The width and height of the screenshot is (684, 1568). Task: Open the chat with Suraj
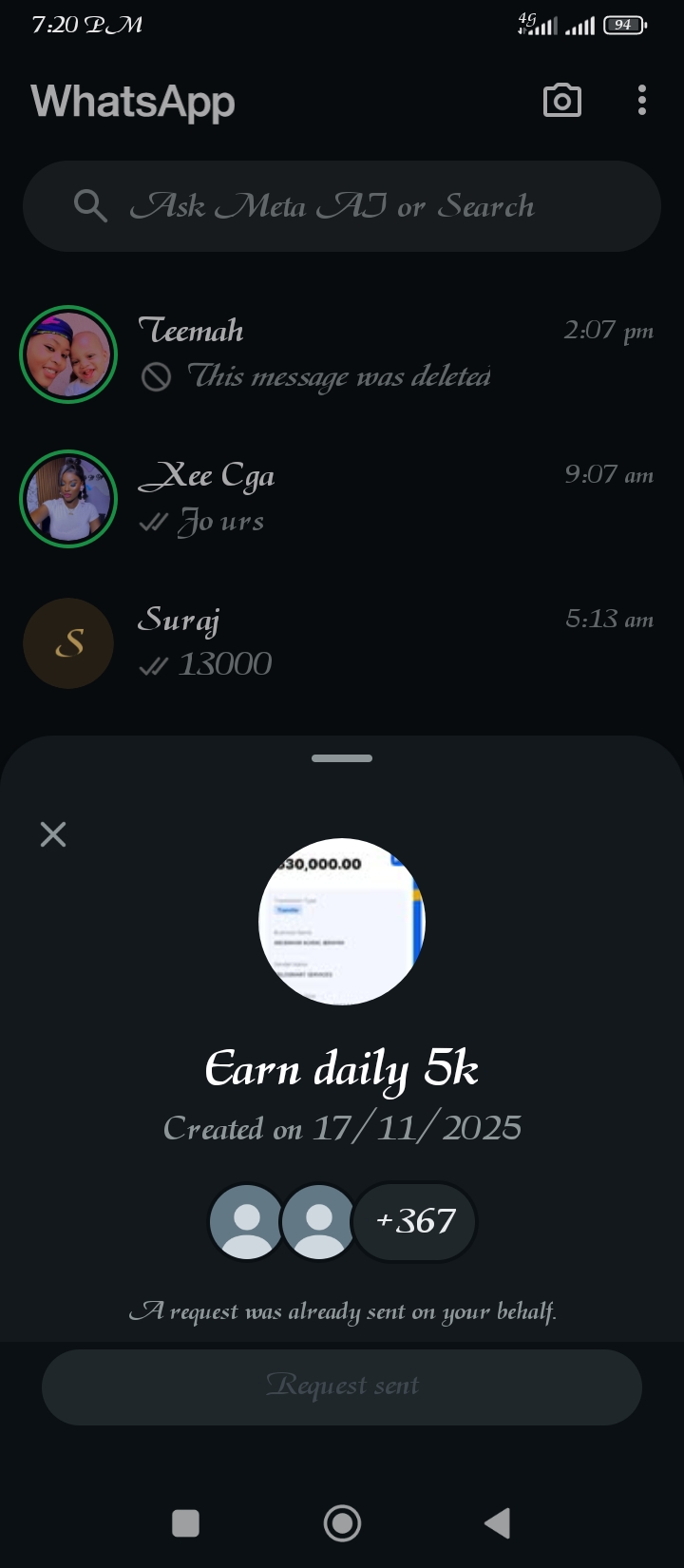point(380,642)
